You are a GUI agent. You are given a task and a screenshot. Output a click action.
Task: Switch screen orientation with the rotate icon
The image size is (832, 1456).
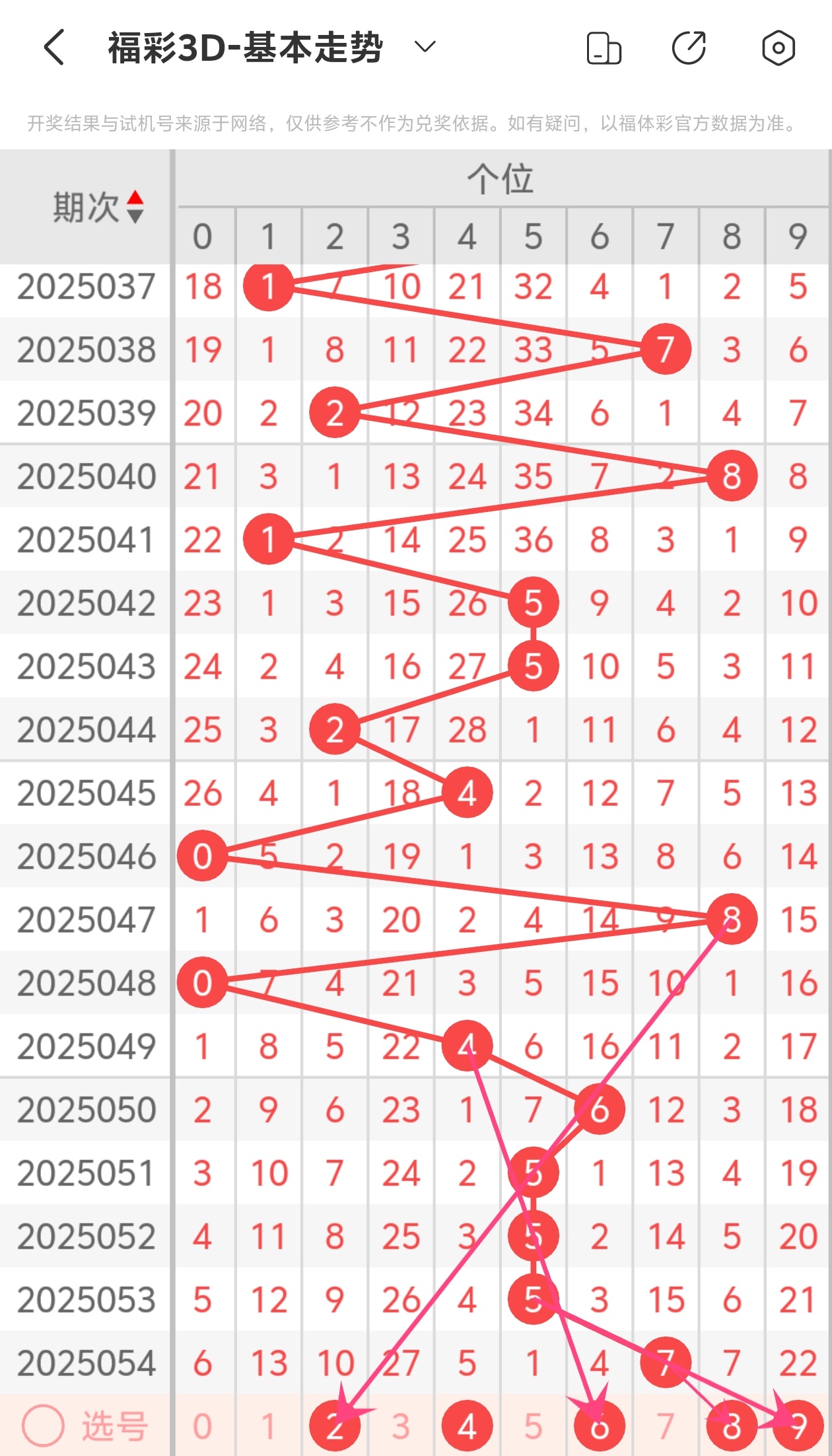click(x=604, y=48)
